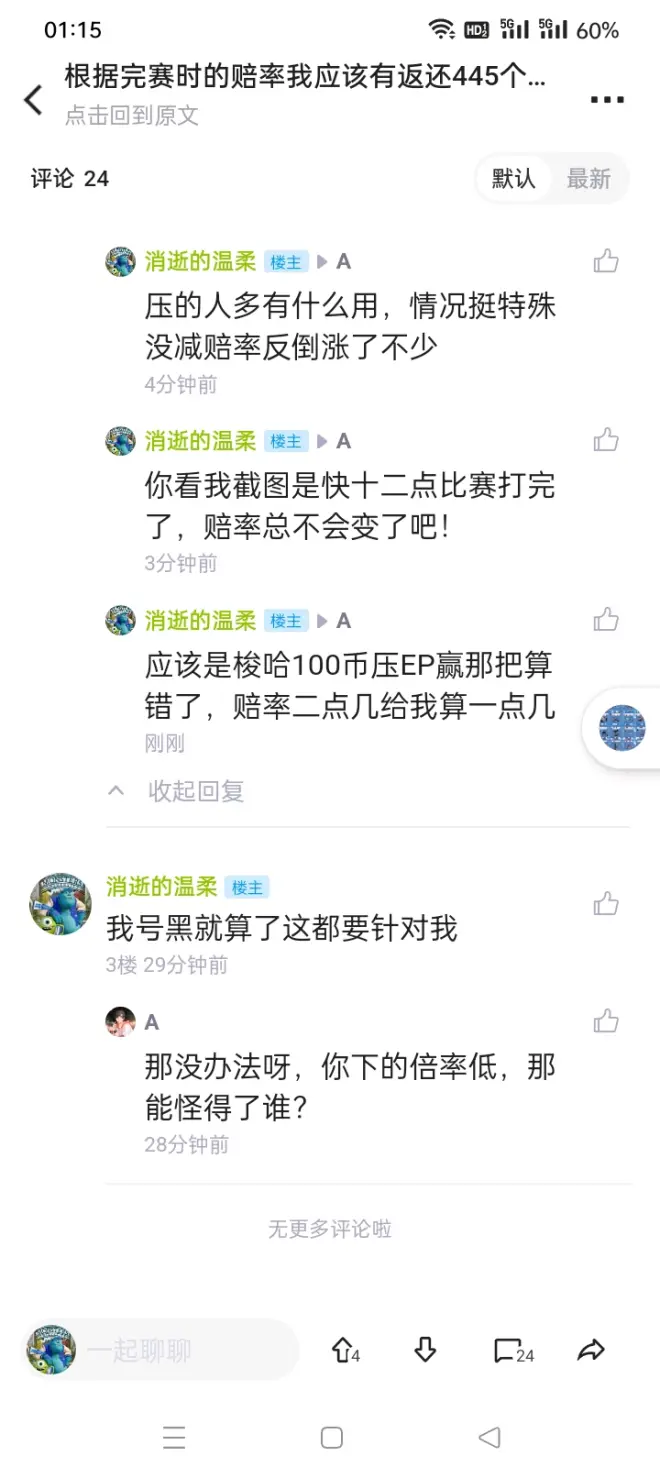660x1478 pixels.
Task: Like A's reply 那没办法呀
Action: (606, 1021)
